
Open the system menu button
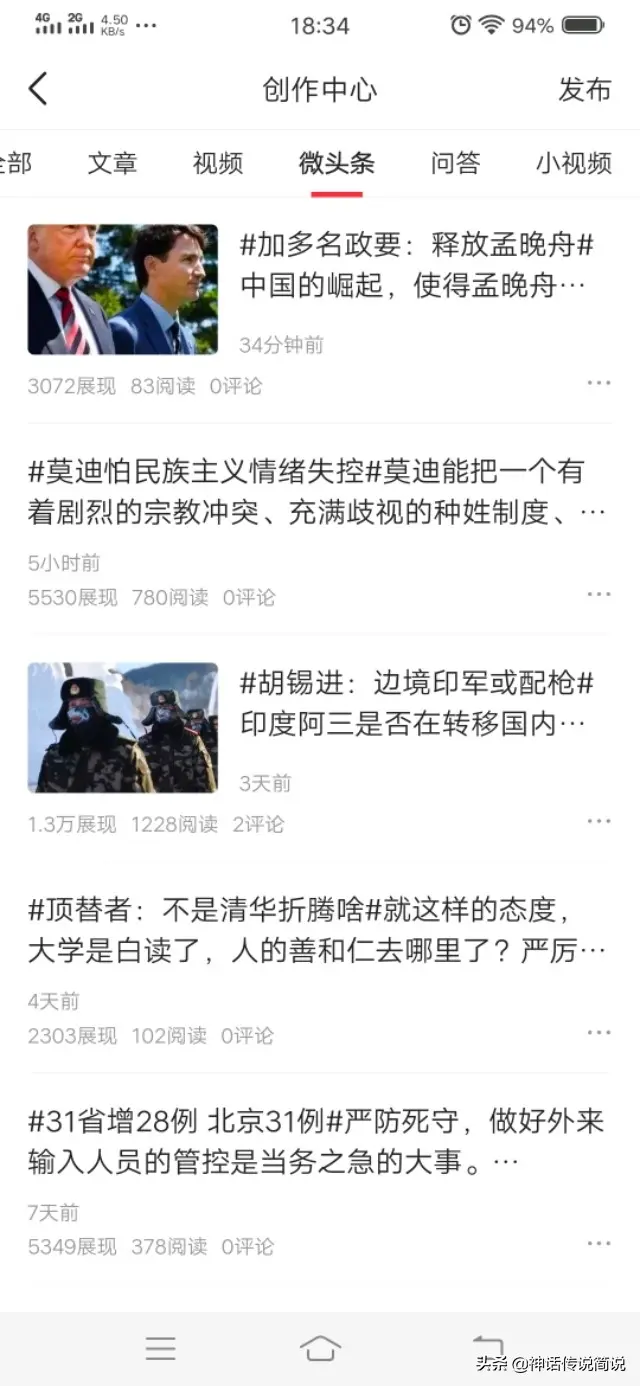160,1347
